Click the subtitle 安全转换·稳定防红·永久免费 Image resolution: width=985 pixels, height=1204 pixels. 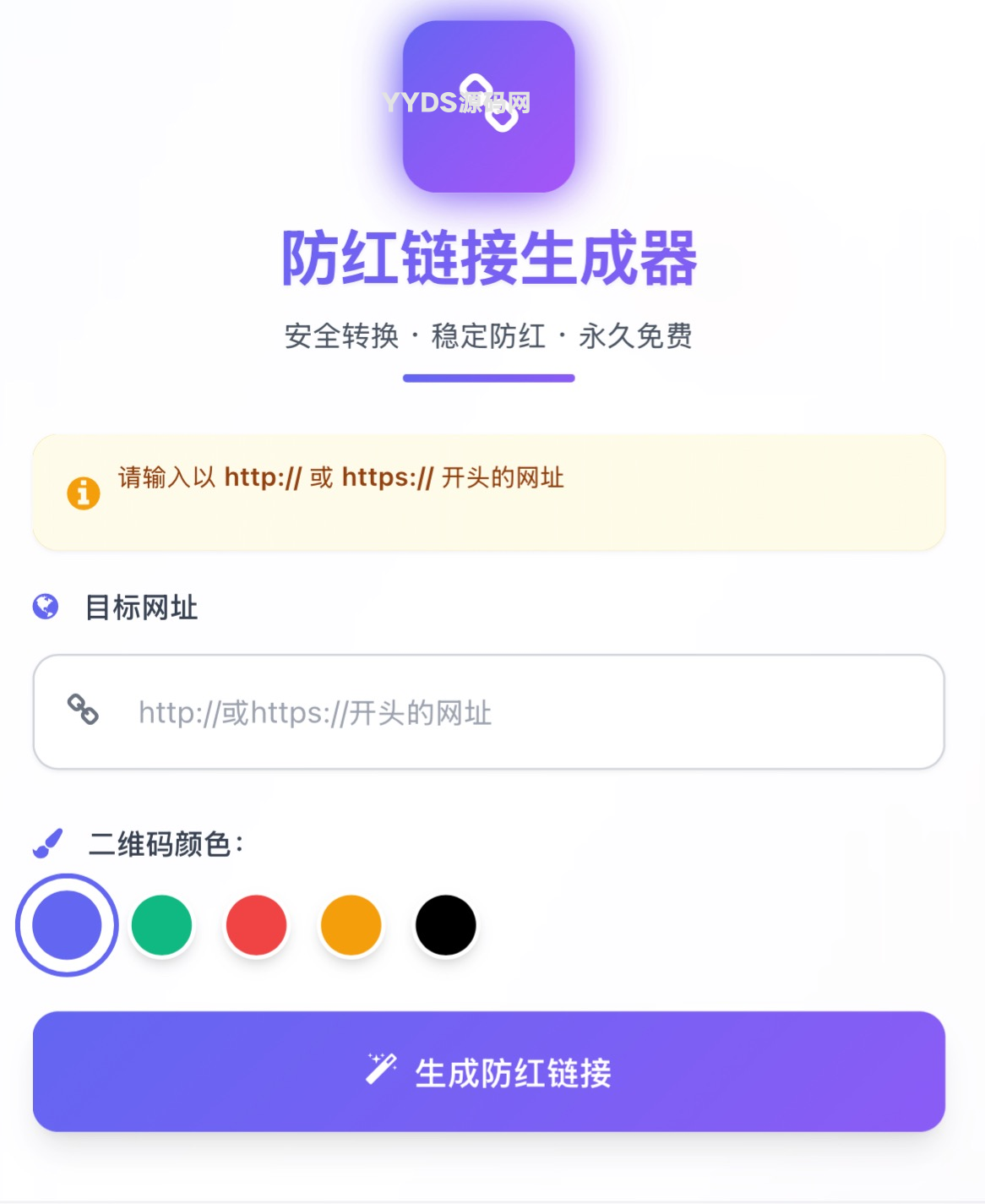[x=488, y=336]
